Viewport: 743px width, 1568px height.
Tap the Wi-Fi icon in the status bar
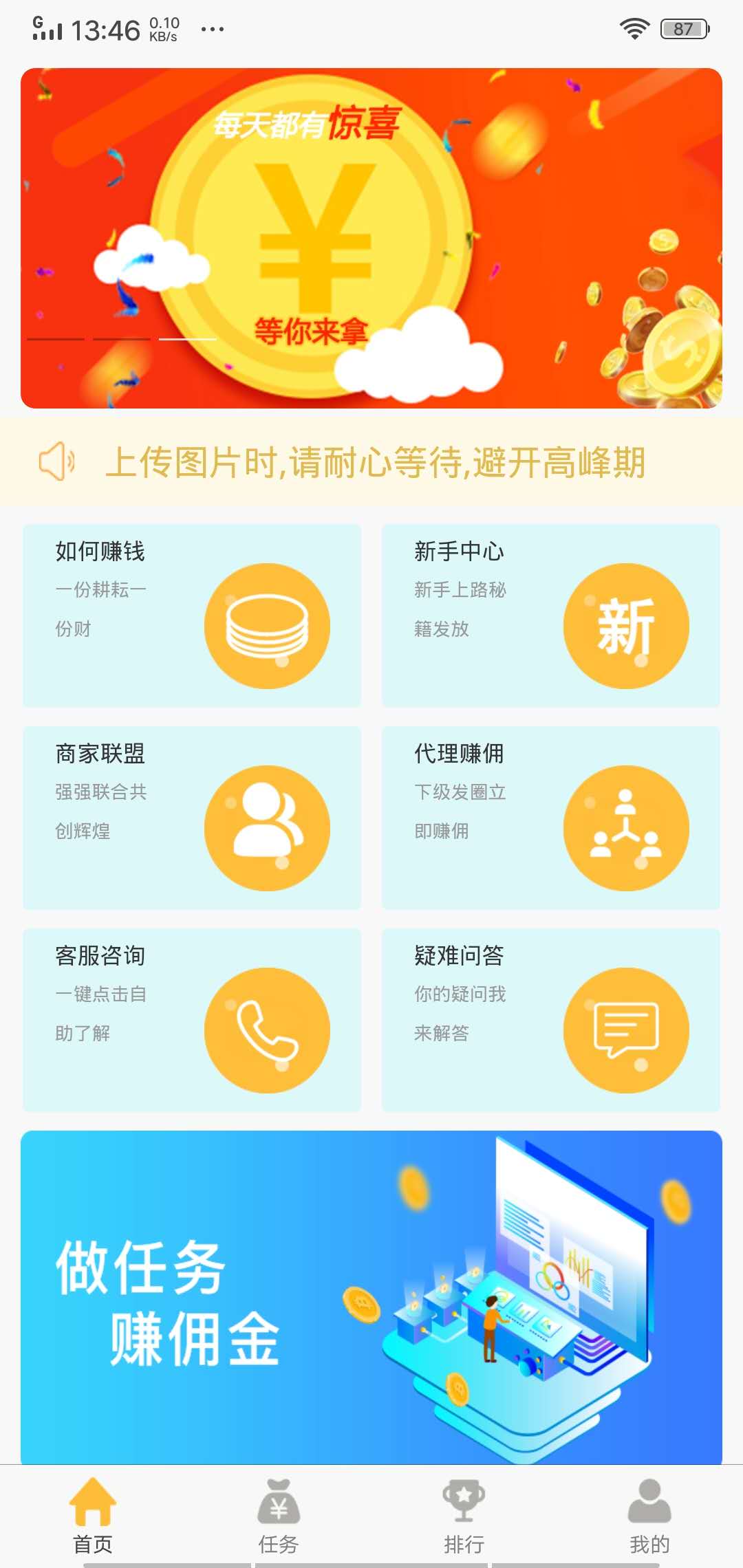pos(634,27)
